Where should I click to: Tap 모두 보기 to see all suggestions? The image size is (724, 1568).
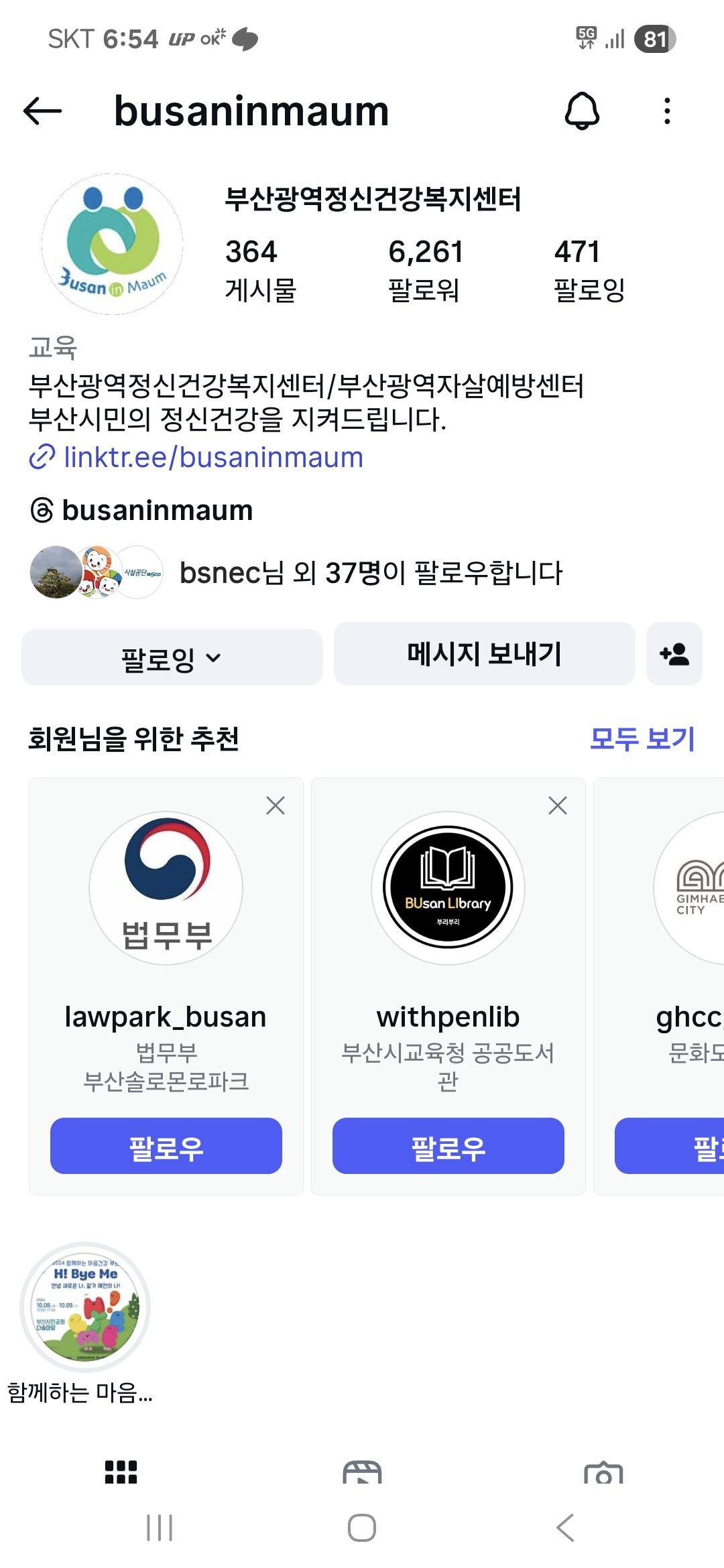point(642,738)
